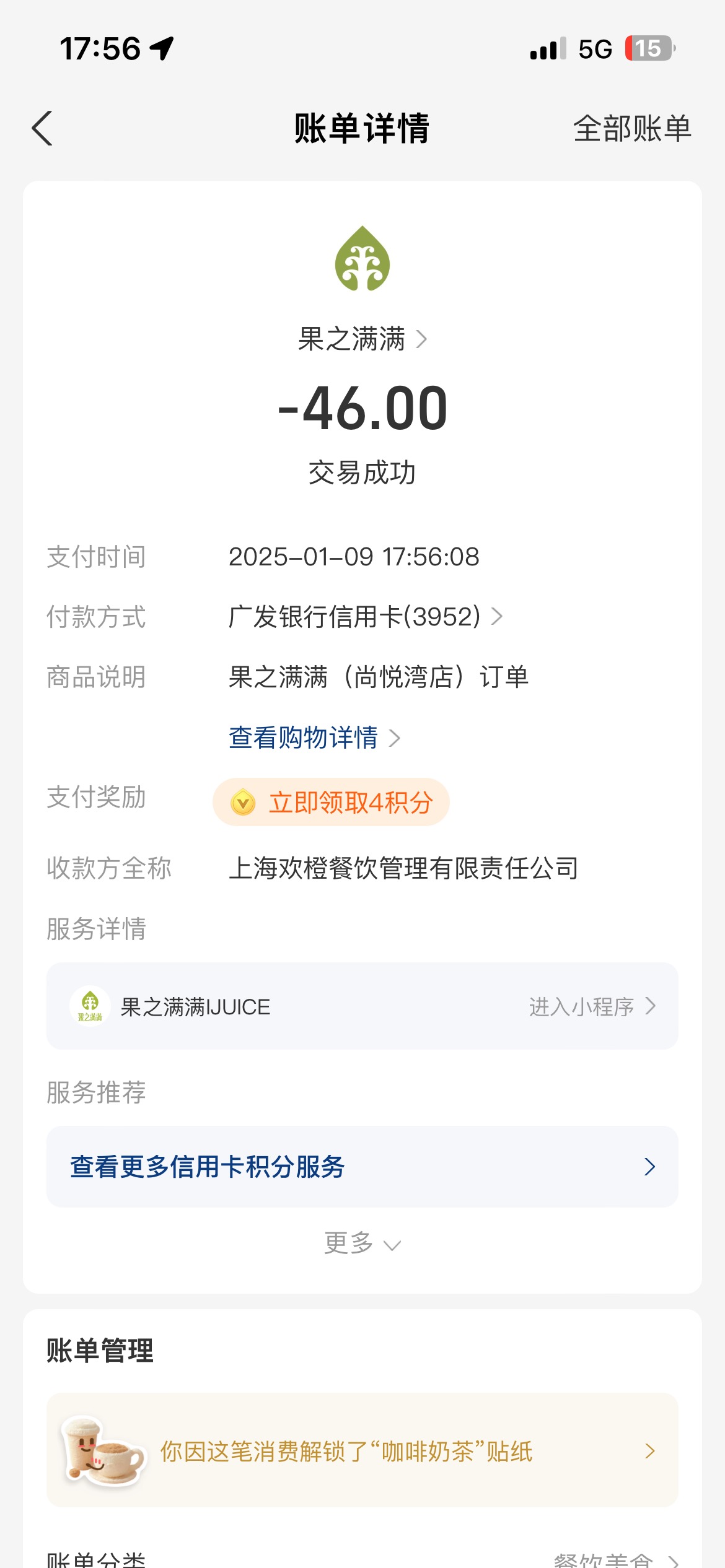Open 查看更多信用卡积分服务
Screen dimensions: 725x1568
tap(362, 1167)
